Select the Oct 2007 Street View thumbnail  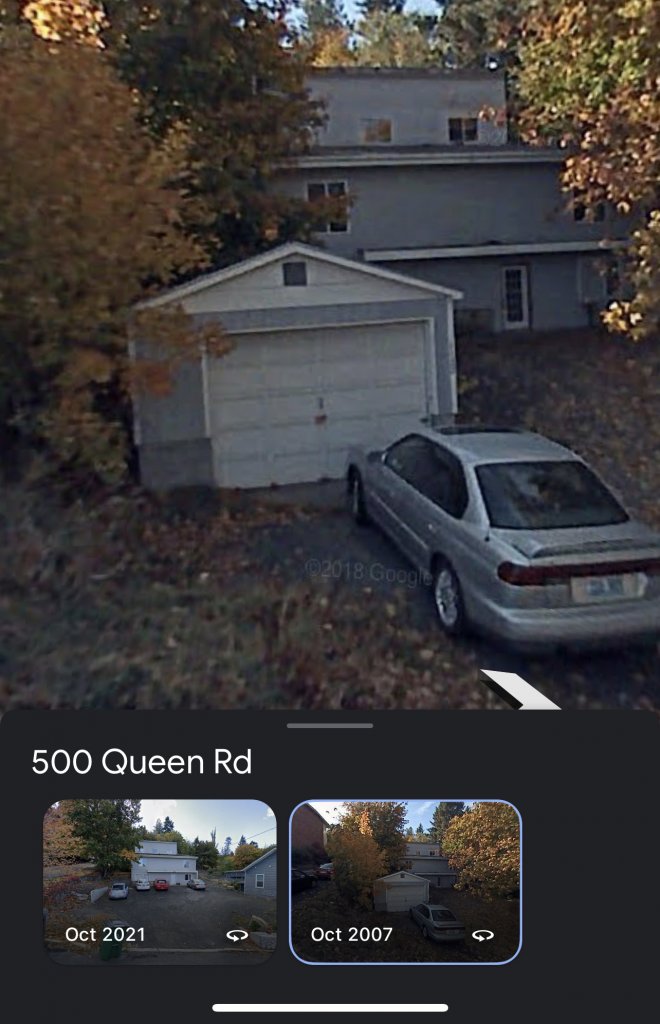(x=405, y=881)
